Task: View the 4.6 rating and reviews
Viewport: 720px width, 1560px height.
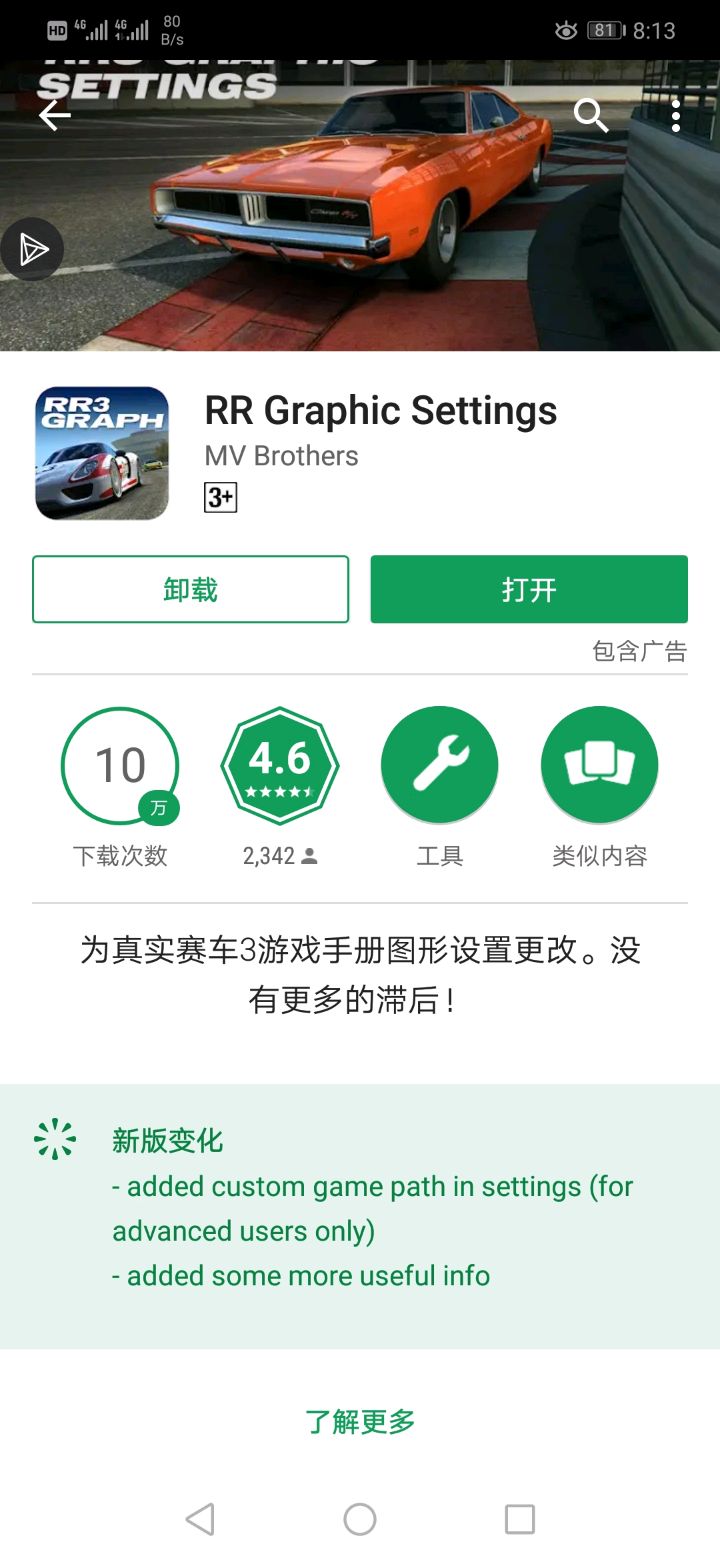Action: pos(280,767)
